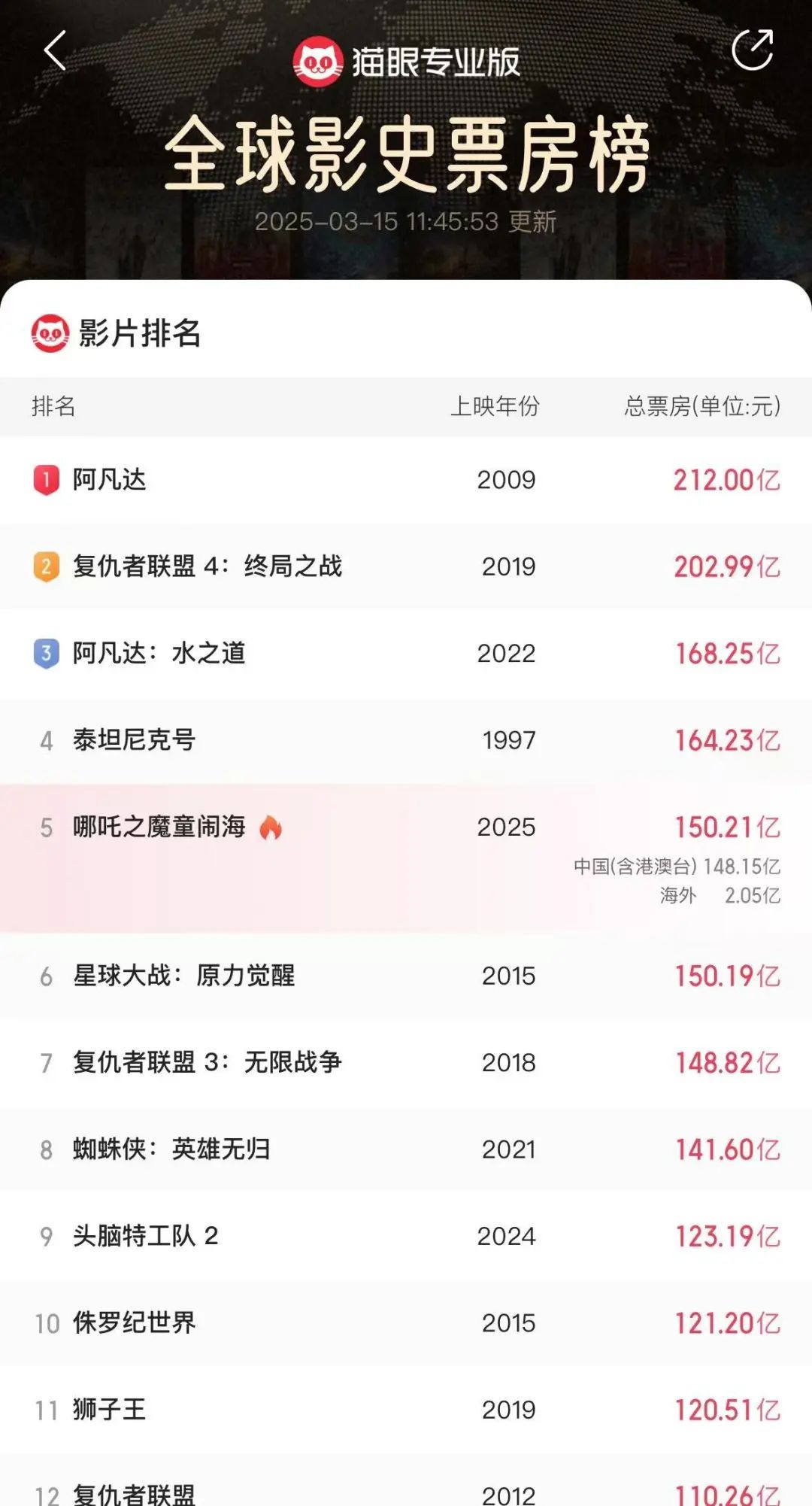Go back using the top arrow
This screenshot has height=1506, width=812.
coord(55,51)
